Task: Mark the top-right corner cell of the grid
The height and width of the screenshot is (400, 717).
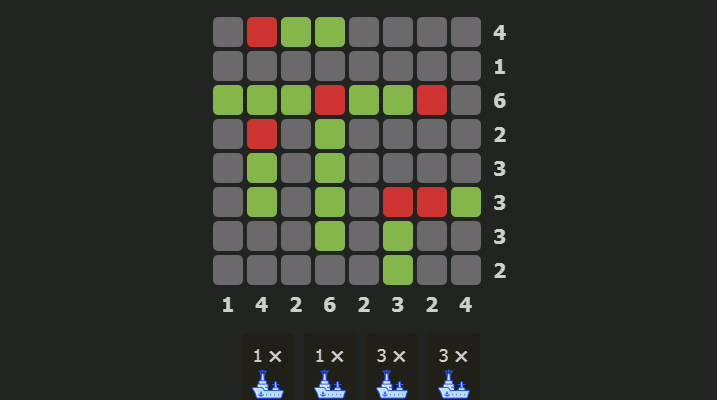Action: click(x=466, y=32)
